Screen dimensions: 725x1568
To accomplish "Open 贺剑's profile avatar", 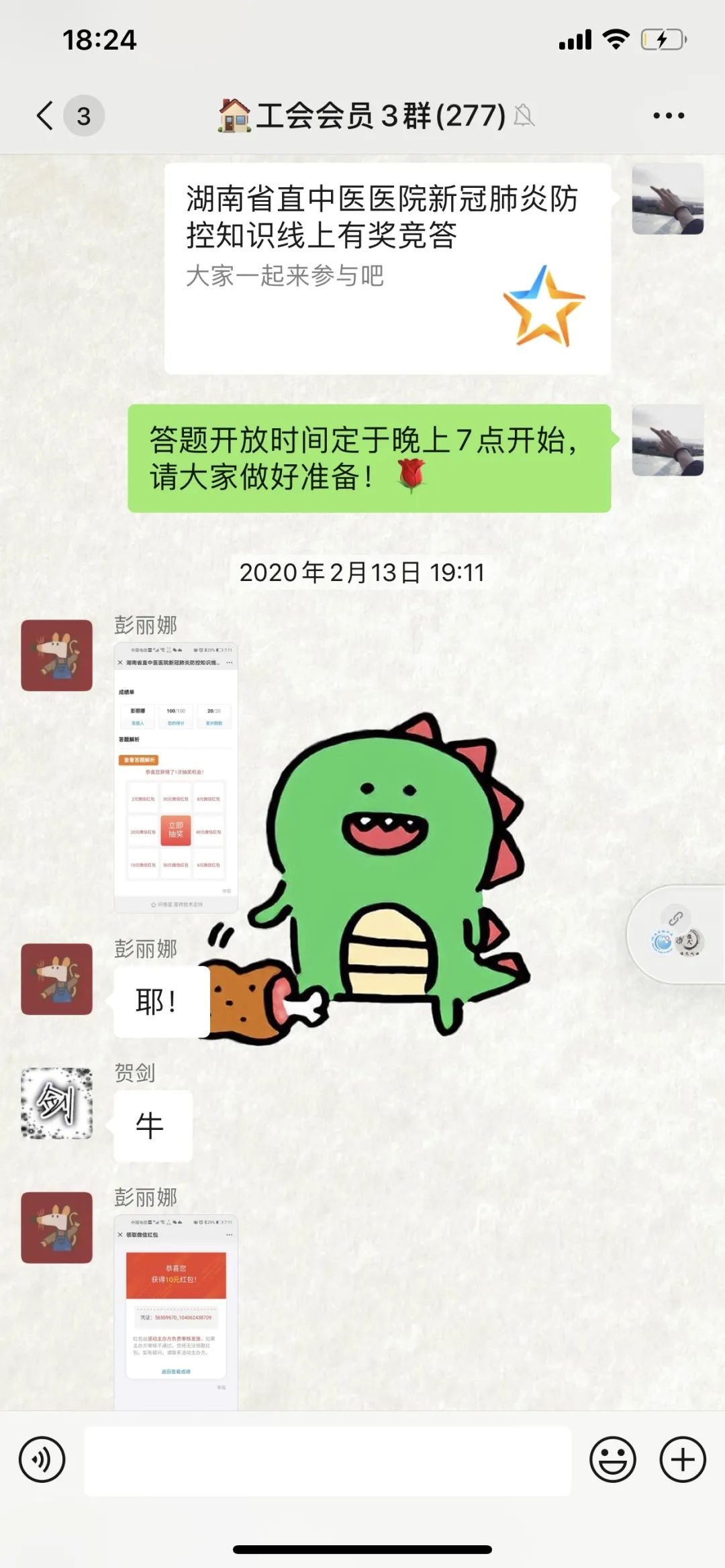I will click(x=56, y=1103).
